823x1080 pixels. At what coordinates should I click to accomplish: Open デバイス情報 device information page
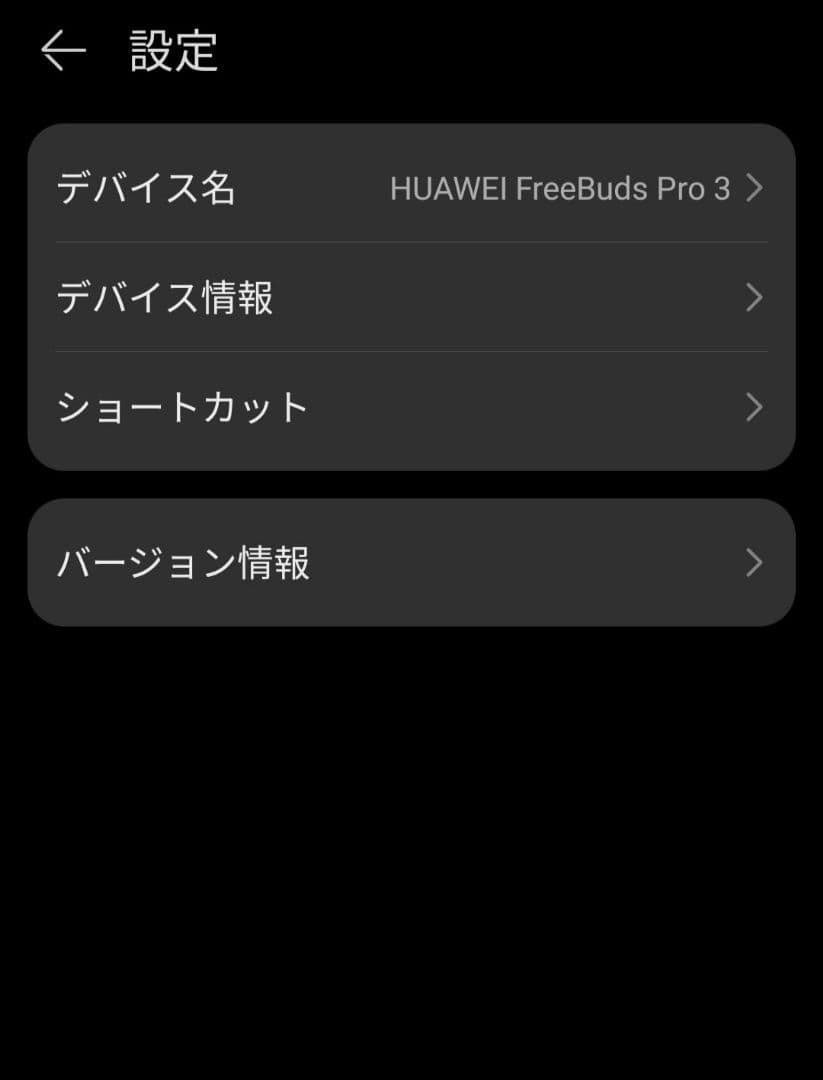click(400, 298)
